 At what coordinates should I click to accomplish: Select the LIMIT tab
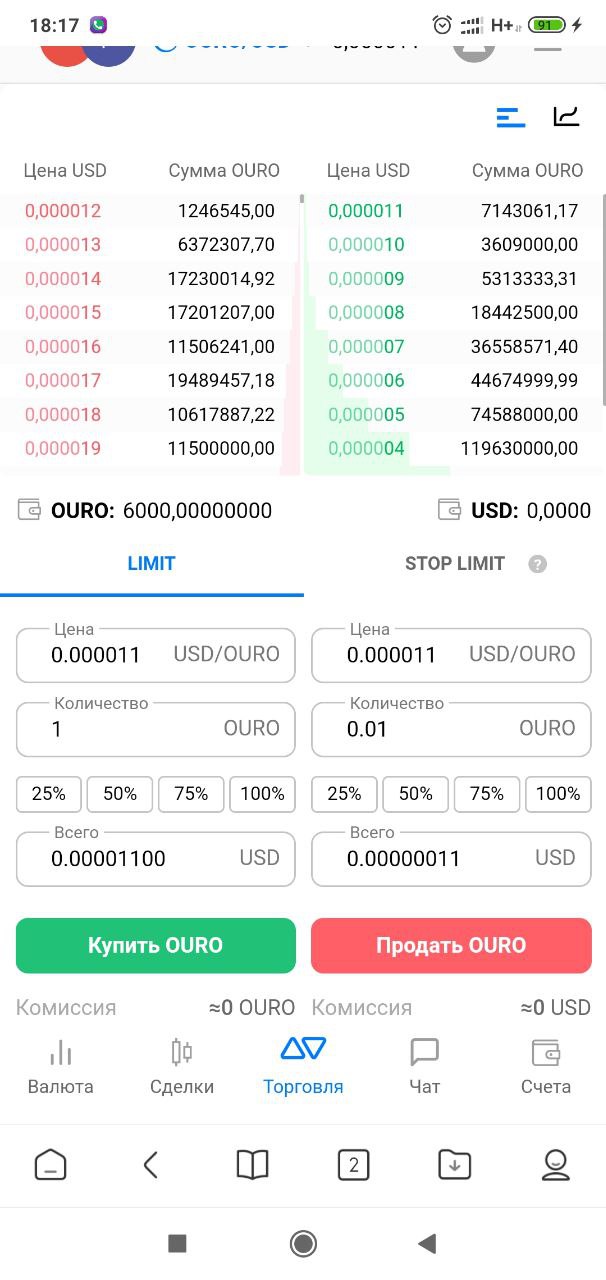(x=151, y=563)
